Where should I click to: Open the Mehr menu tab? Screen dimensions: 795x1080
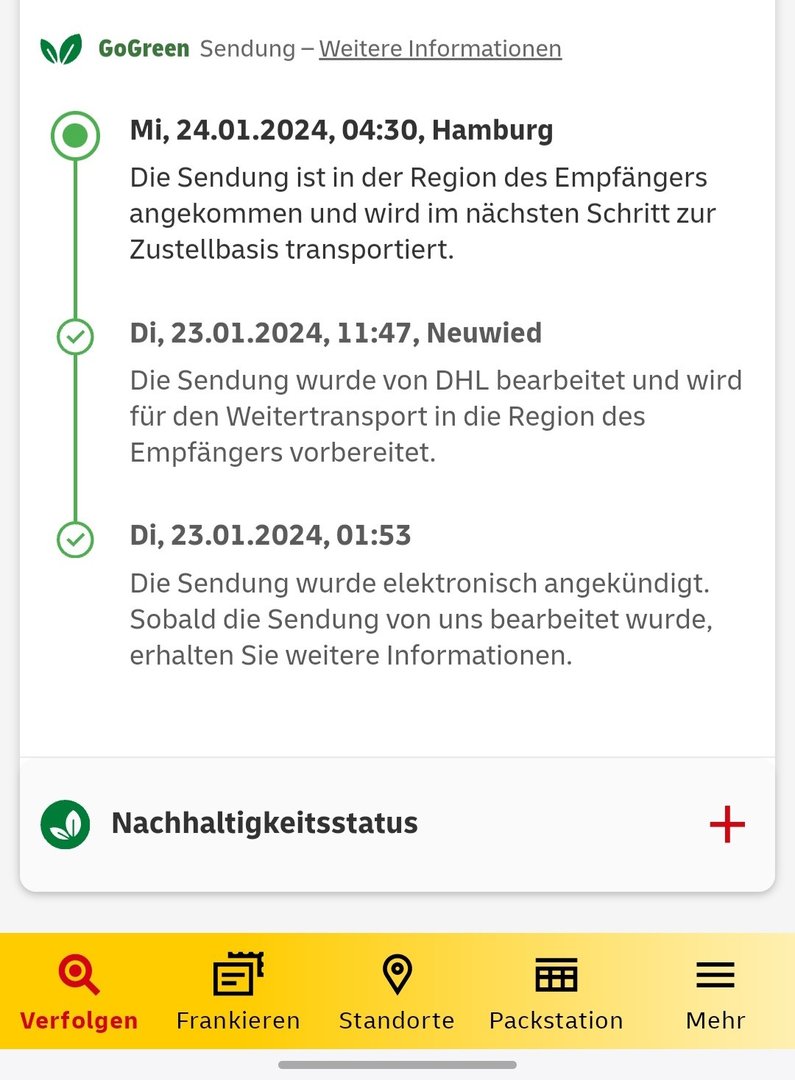coord(715,991)
